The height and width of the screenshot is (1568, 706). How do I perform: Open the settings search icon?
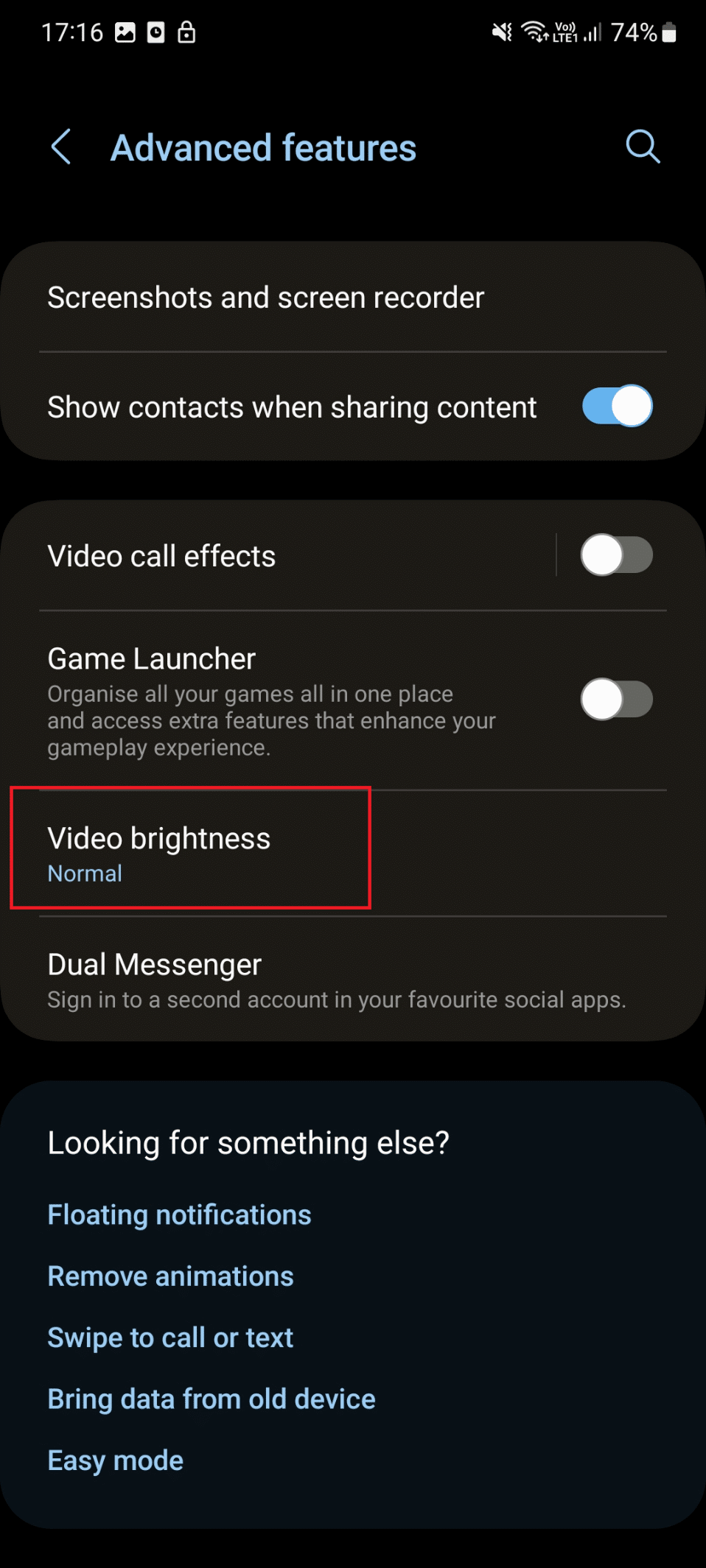point(642,147)
